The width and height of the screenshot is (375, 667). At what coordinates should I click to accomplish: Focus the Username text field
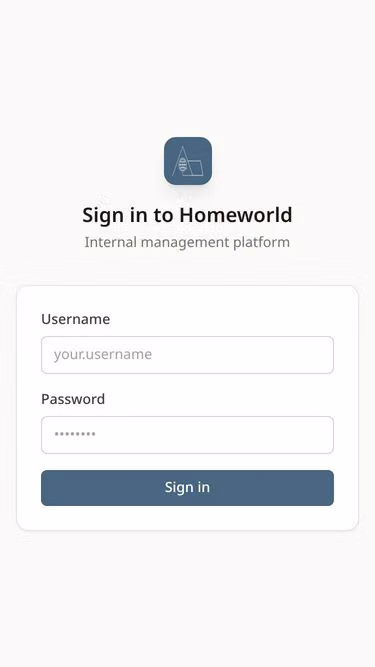(x=188, y=355)
